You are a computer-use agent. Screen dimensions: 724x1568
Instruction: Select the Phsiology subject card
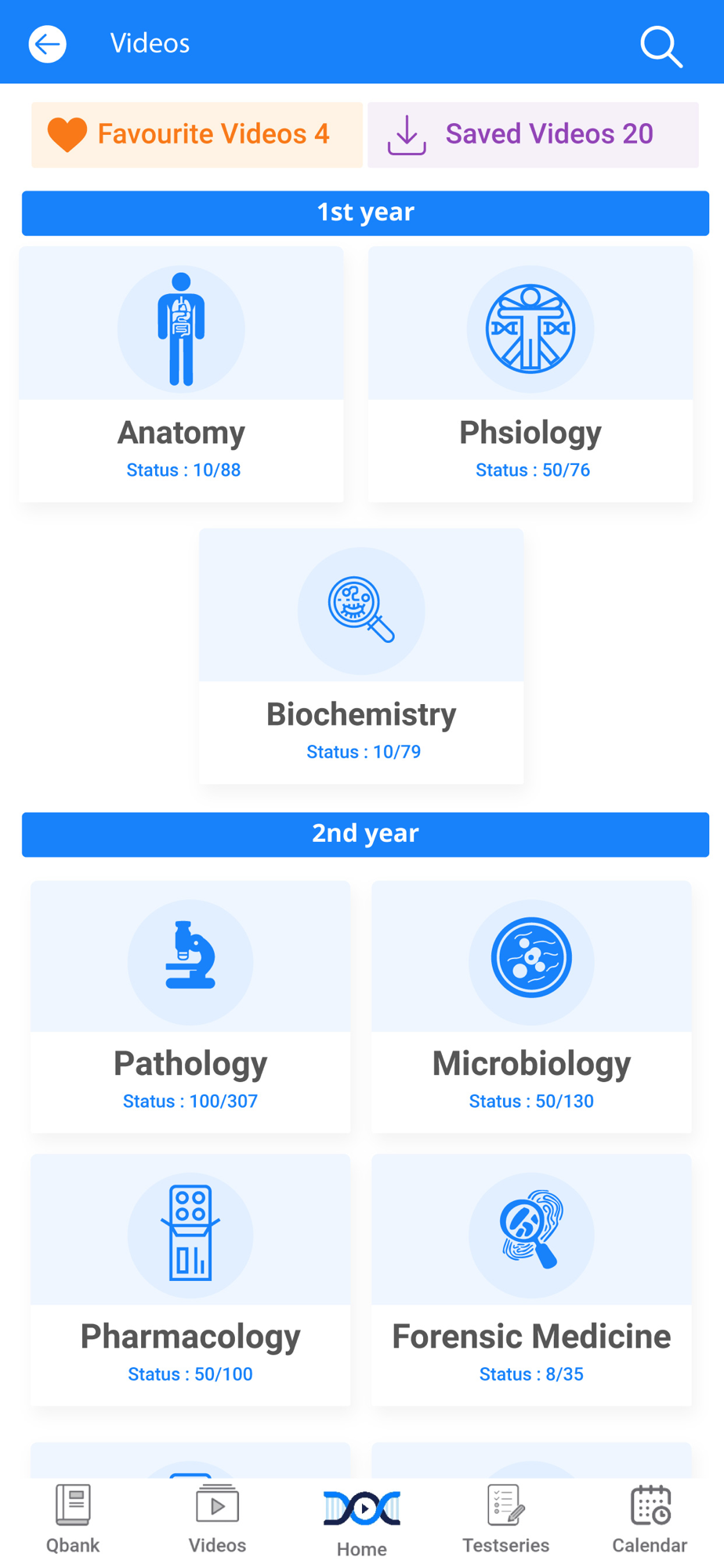pos(530,374)
